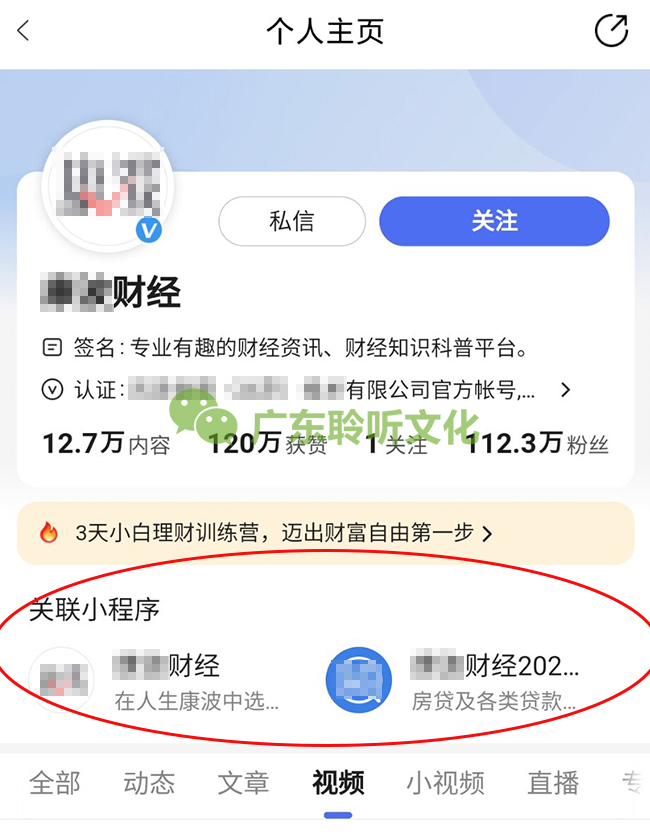Switch to the 小视频 tab

446,783
